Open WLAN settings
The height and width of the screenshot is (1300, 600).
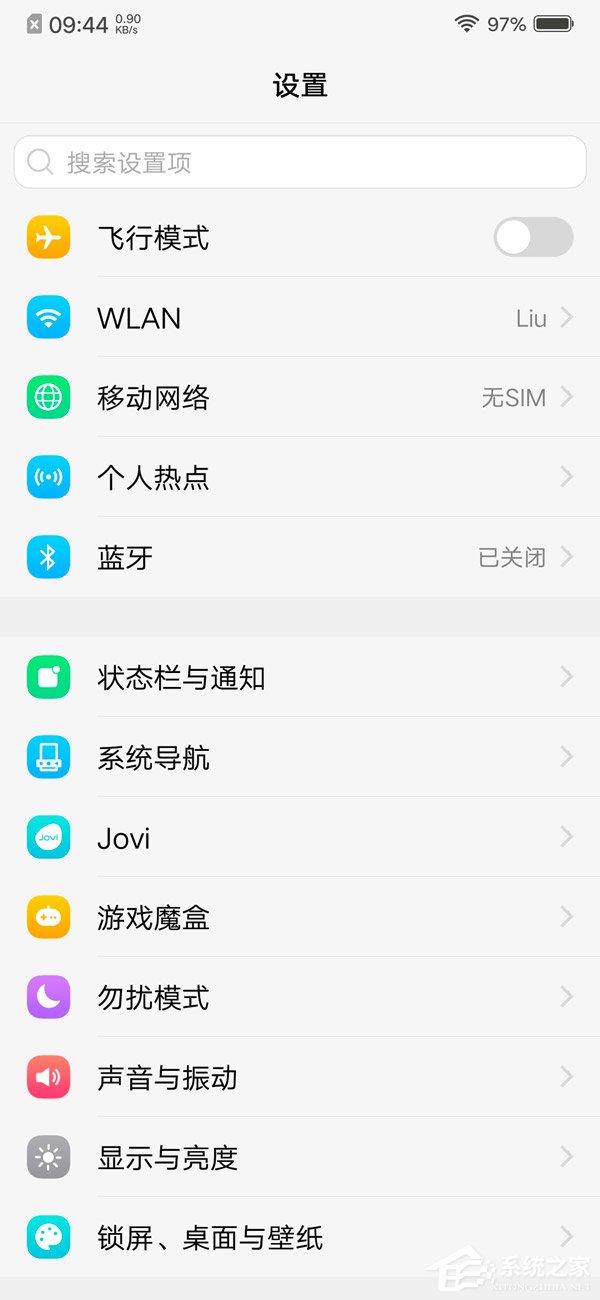click(x=300, y=318)
